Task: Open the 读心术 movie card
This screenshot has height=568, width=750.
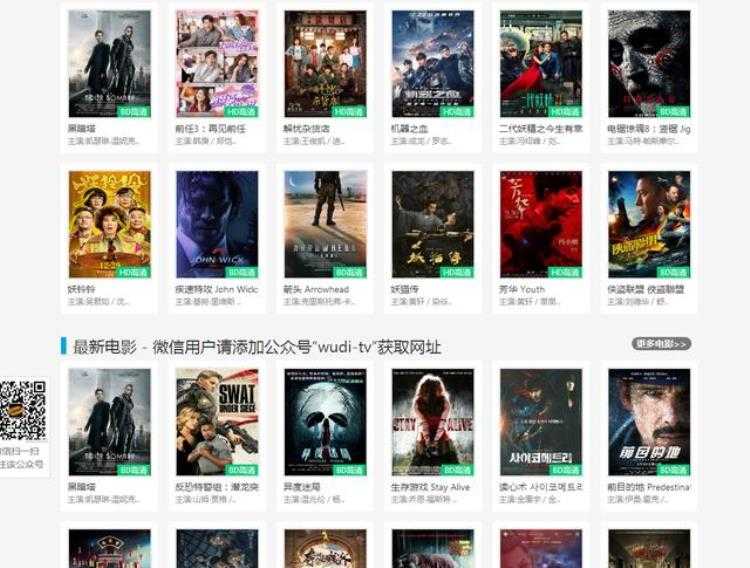Action: click(541, 422)
